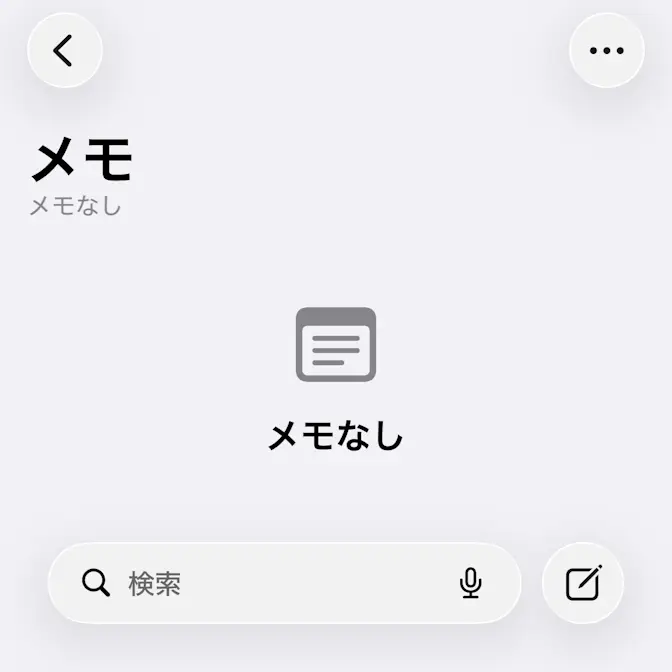Go back to the folders list
This screenshot has height=672, width=672.
[x=65, y=50]
